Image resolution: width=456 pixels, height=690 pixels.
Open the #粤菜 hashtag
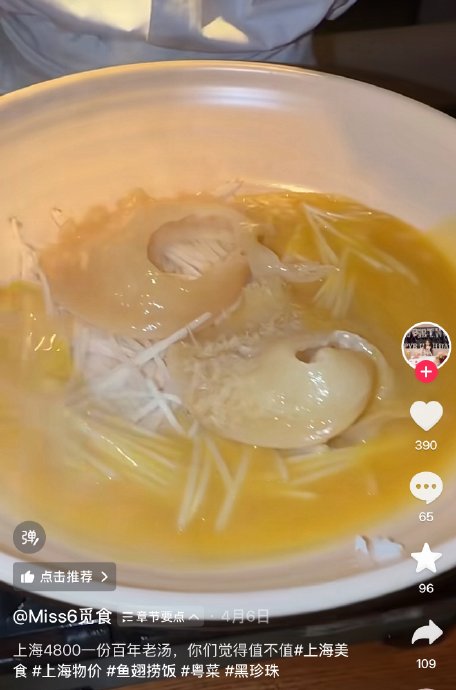pos(201,671)
